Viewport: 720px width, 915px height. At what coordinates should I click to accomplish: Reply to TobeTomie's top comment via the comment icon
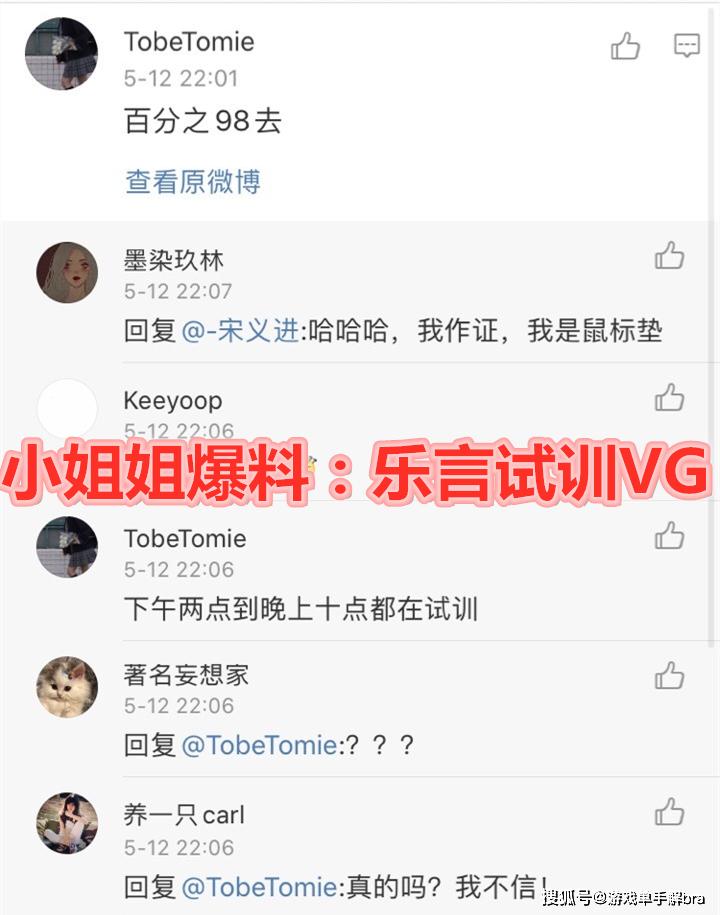pos(686,46)
